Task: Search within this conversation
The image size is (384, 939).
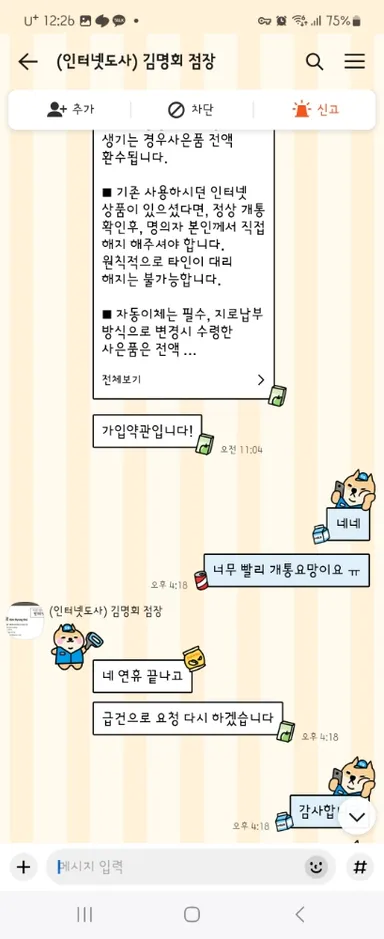Action: 315,62
